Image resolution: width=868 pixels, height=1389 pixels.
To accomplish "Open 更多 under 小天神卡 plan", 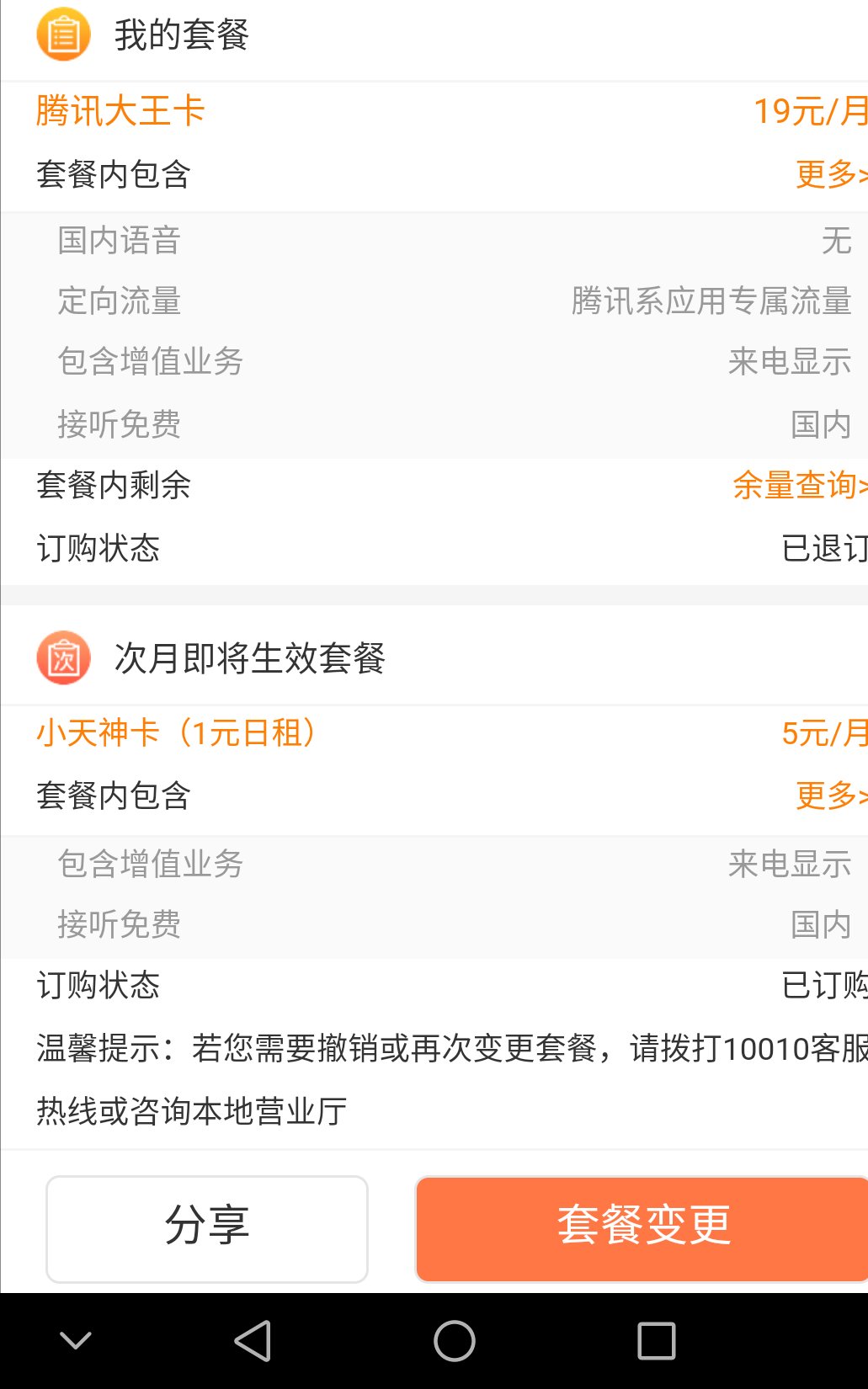I will coord(831,796).
